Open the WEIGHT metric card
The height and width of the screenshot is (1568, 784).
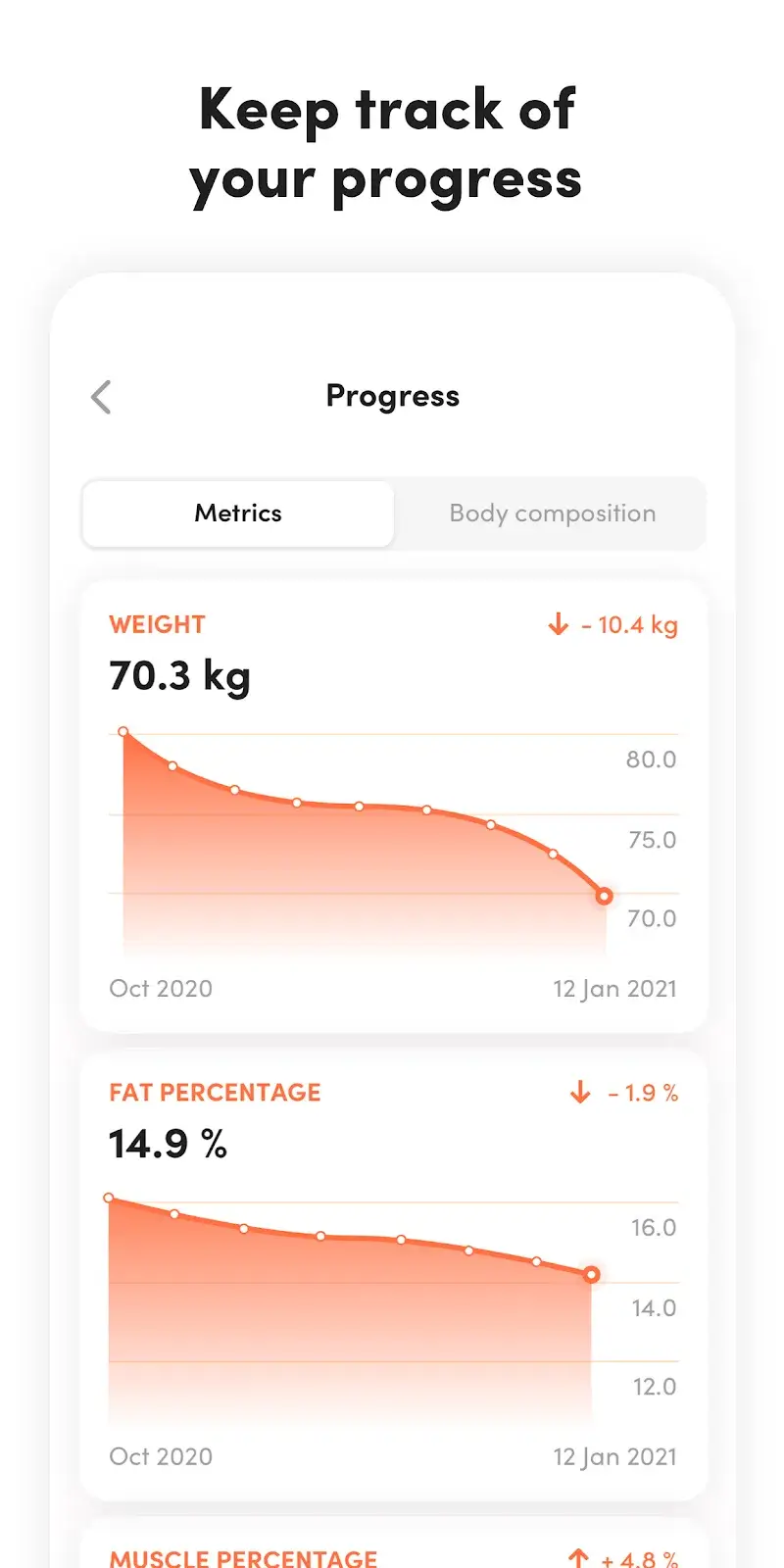pyautogui.click(x=157, y=624)
